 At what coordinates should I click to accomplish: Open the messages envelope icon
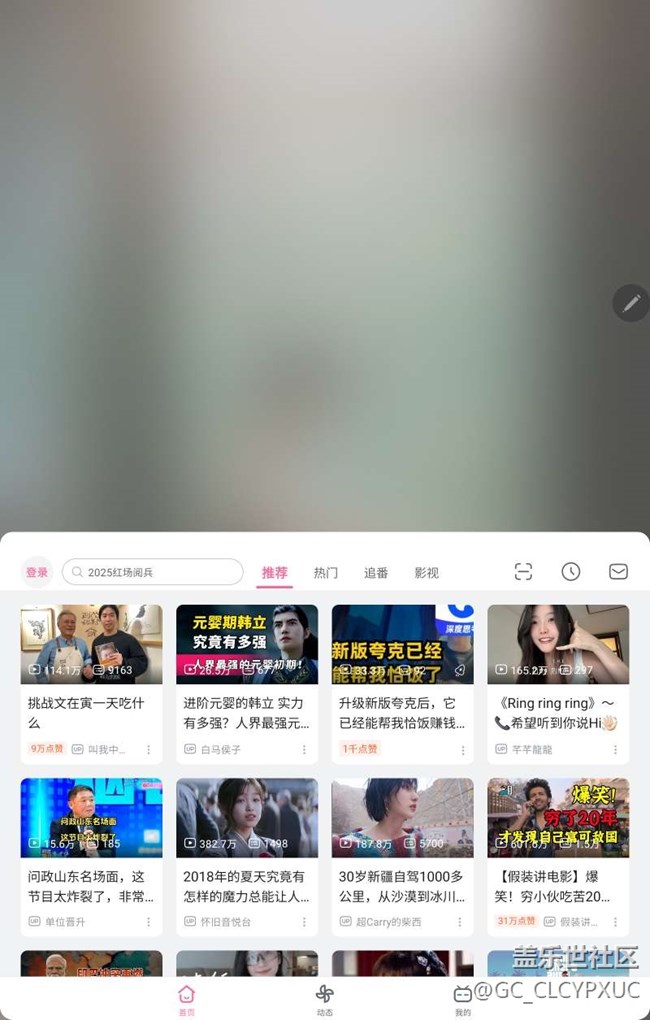(x=618, y=572)
